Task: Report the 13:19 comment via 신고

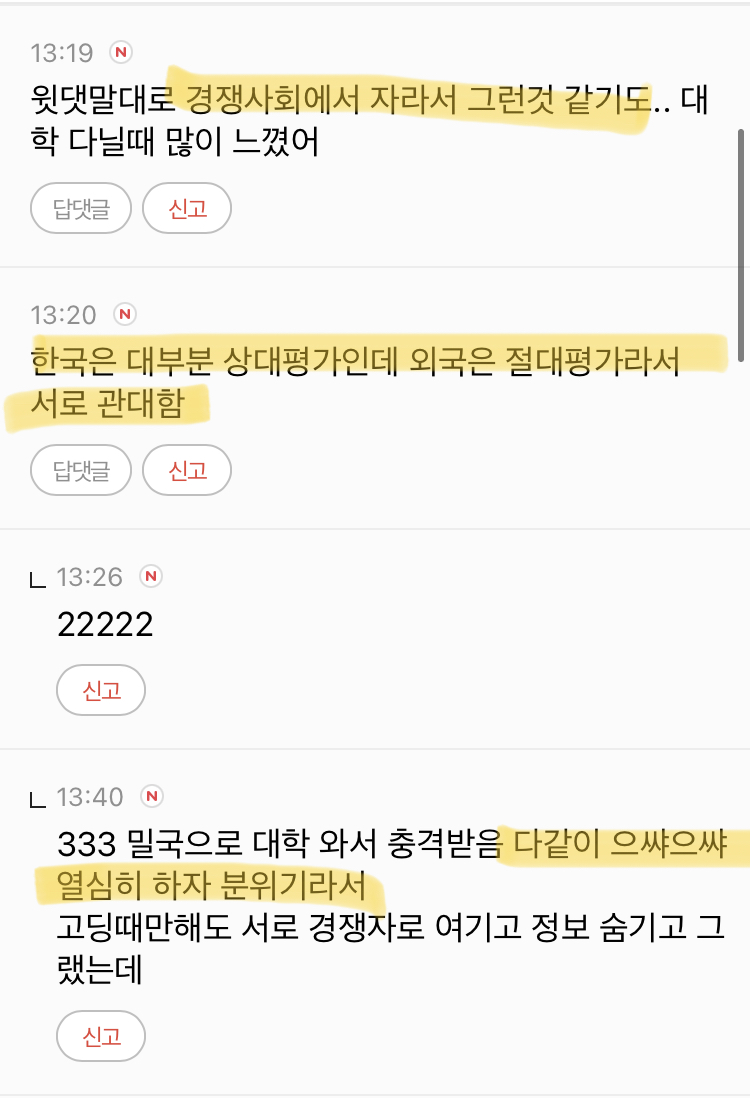Action: click(x=186, y=208)
